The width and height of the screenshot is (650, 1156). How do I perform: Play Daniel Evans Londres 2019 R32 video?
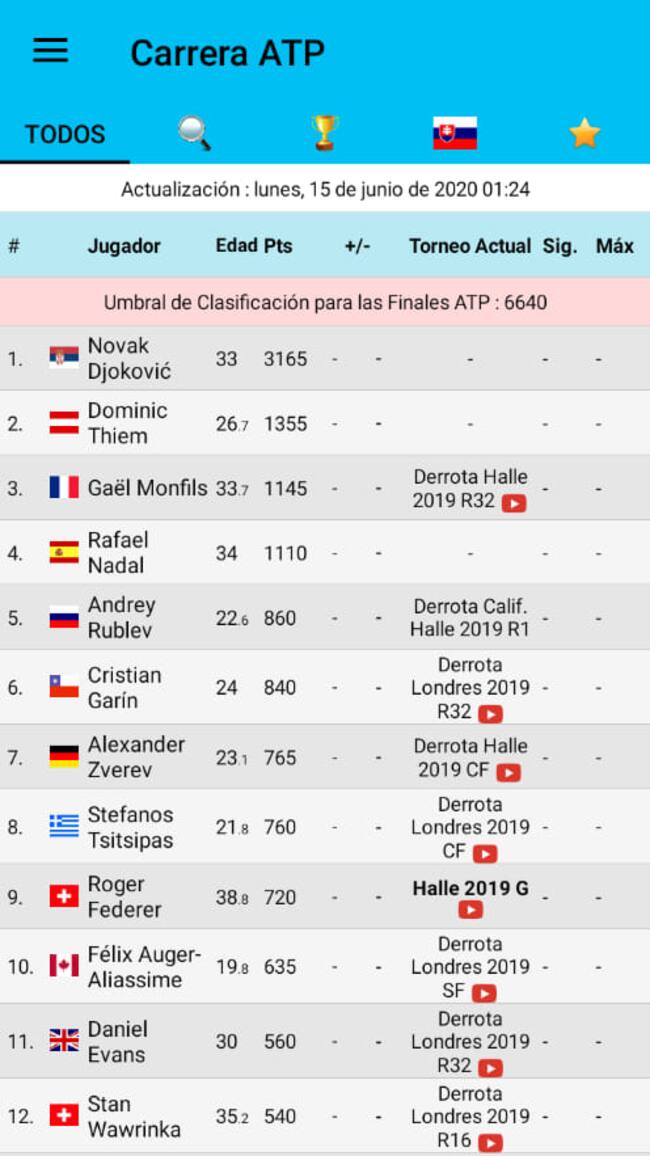tap(490, 1067)
